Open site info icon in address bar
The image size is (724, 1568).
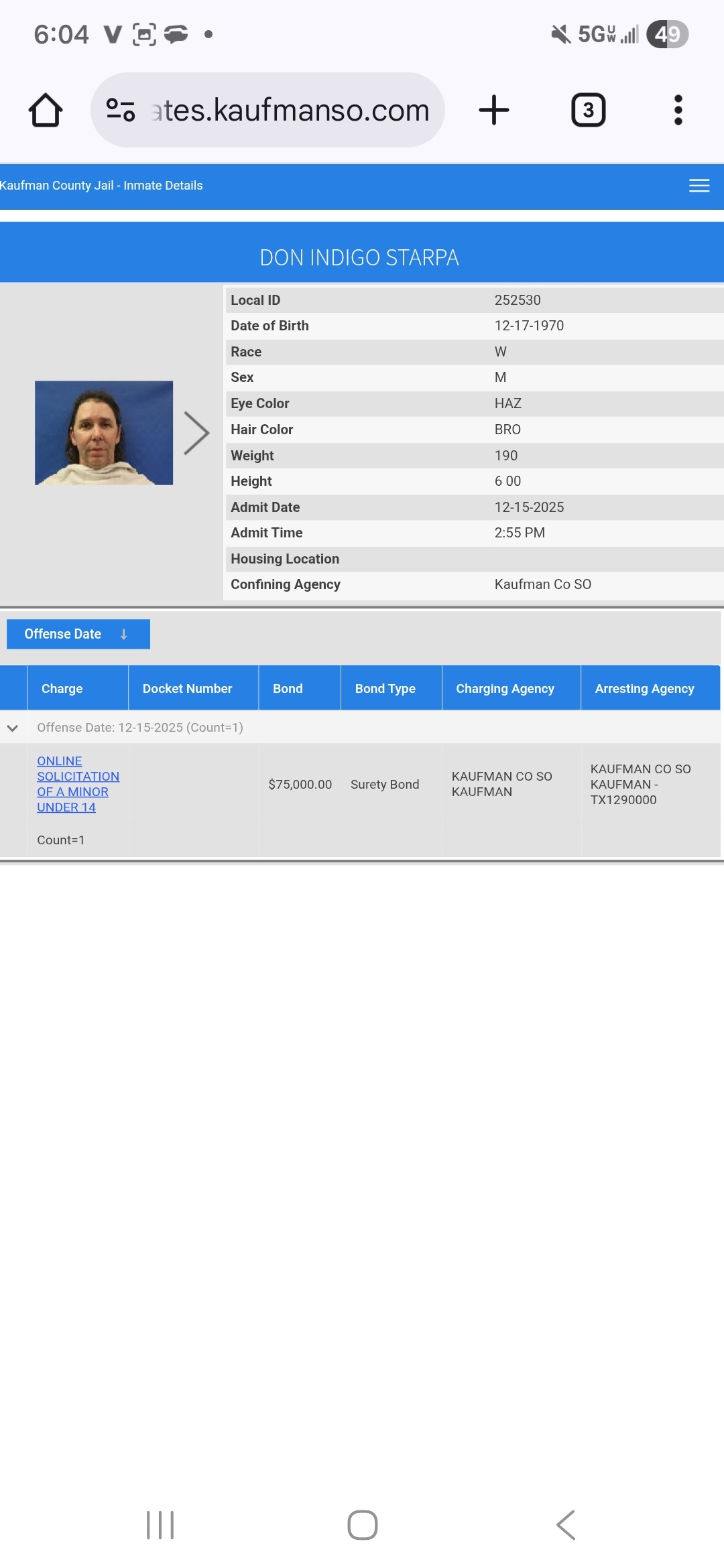[x=121, y=110]
